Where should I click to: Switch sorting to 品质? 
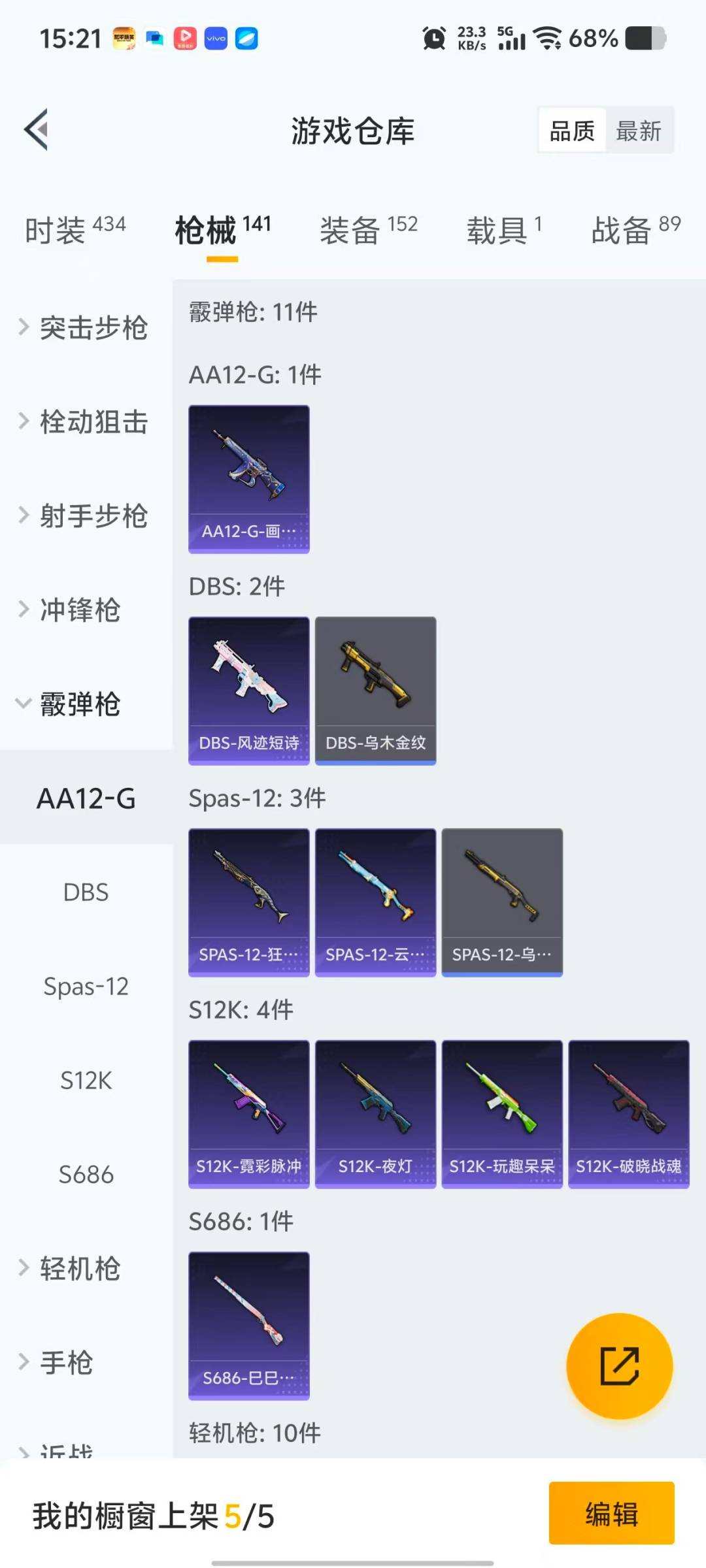click(571, 130)
